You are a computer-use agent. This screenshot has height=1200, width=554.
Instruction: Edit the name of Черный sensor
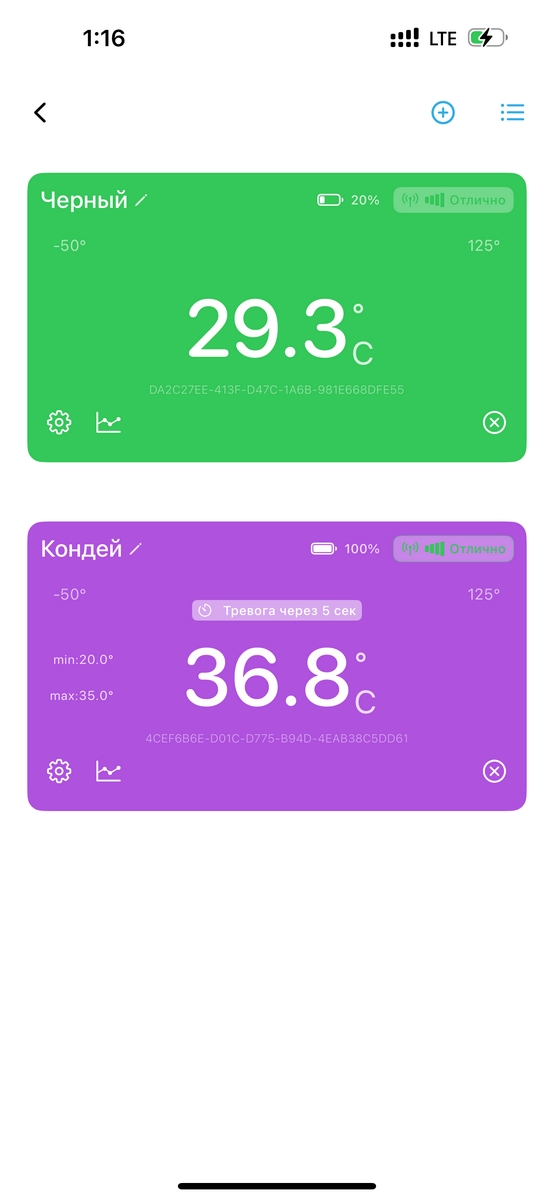click(x=141, y=200)
